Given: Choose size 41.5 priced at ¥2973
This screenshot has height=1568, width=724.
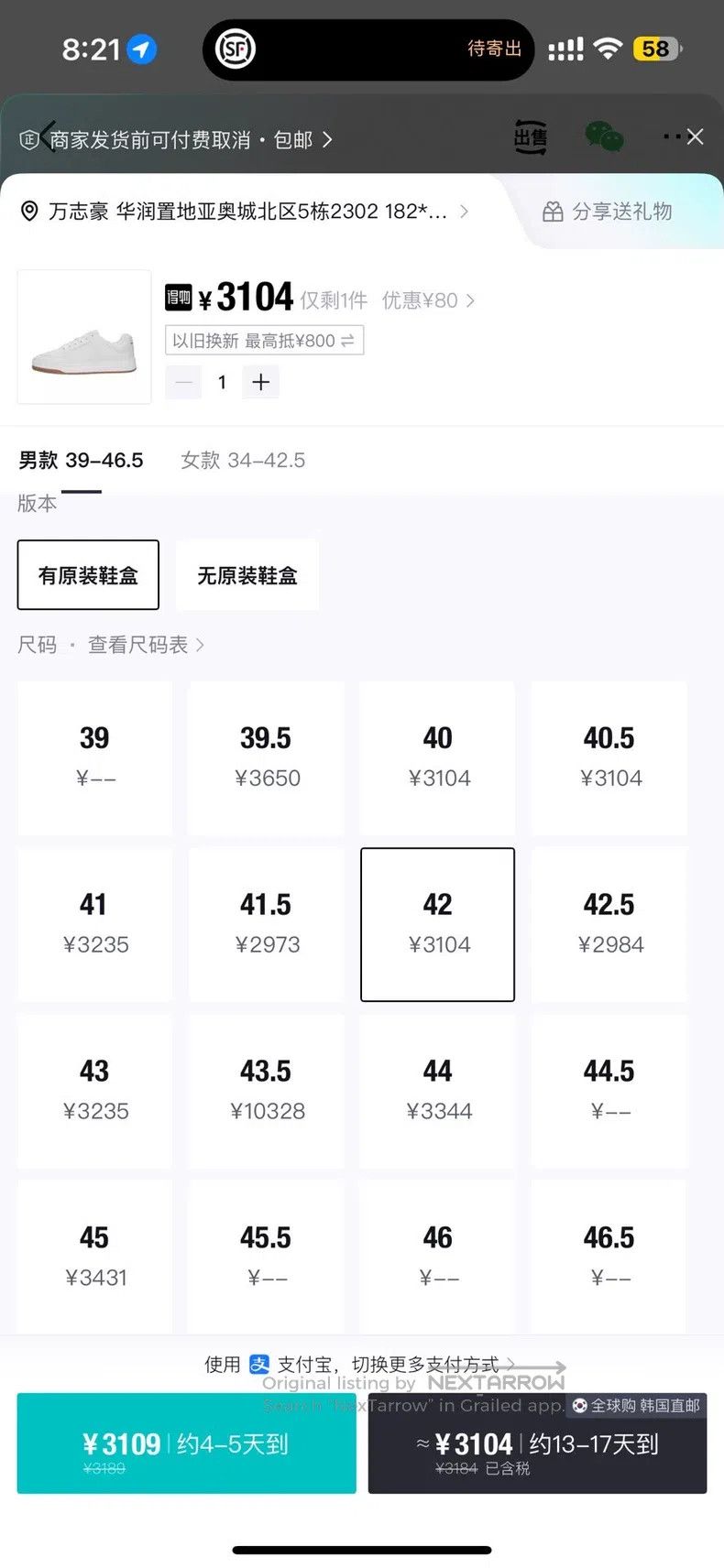Looking at the screenshot, I should (267, 925).
